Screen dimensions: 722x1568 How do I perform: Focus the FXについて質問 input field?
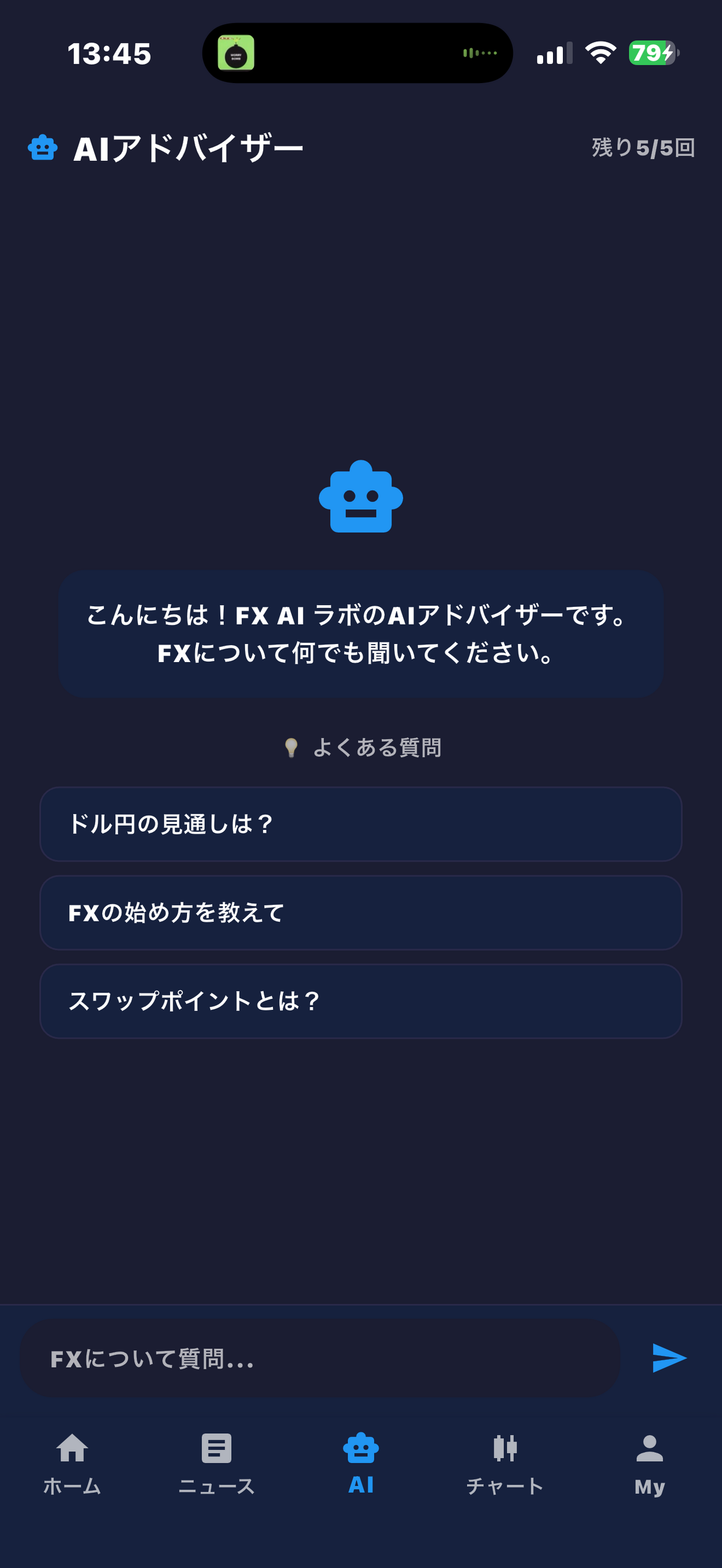pyautogui.click(x=319, y=1358)
